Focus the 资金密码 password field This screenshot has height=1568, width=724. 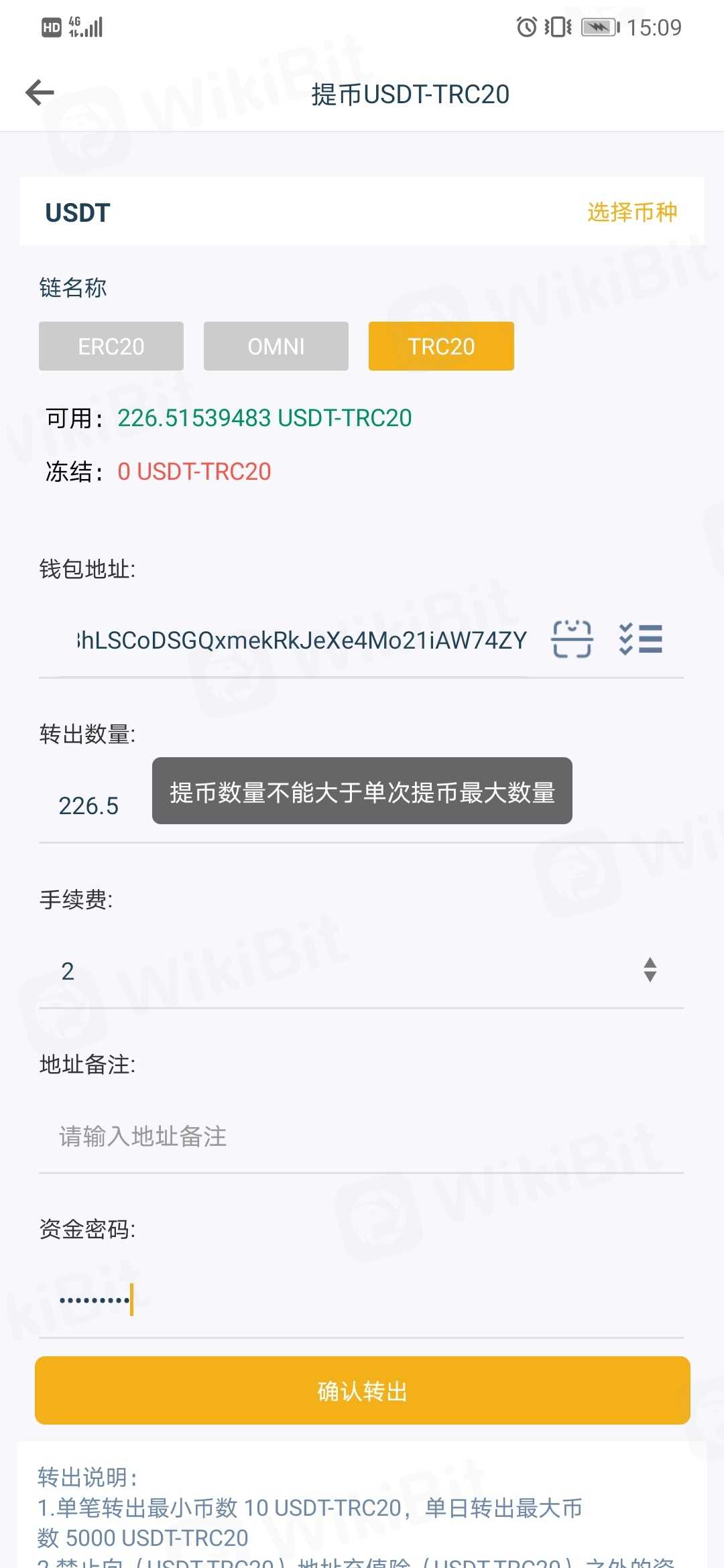tap(335, 1301)
